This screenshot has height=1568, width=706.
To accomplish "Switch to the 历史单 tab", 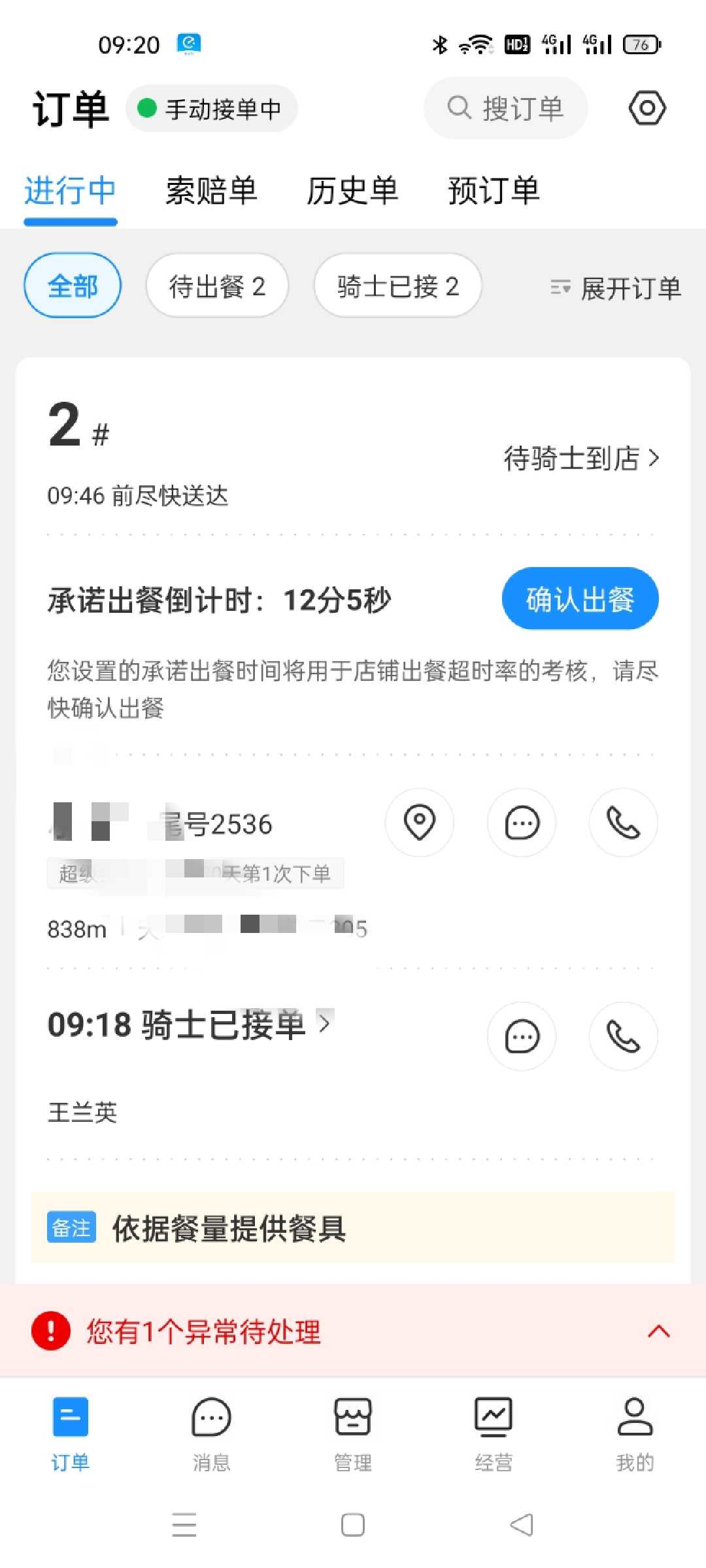I will 352,191.
